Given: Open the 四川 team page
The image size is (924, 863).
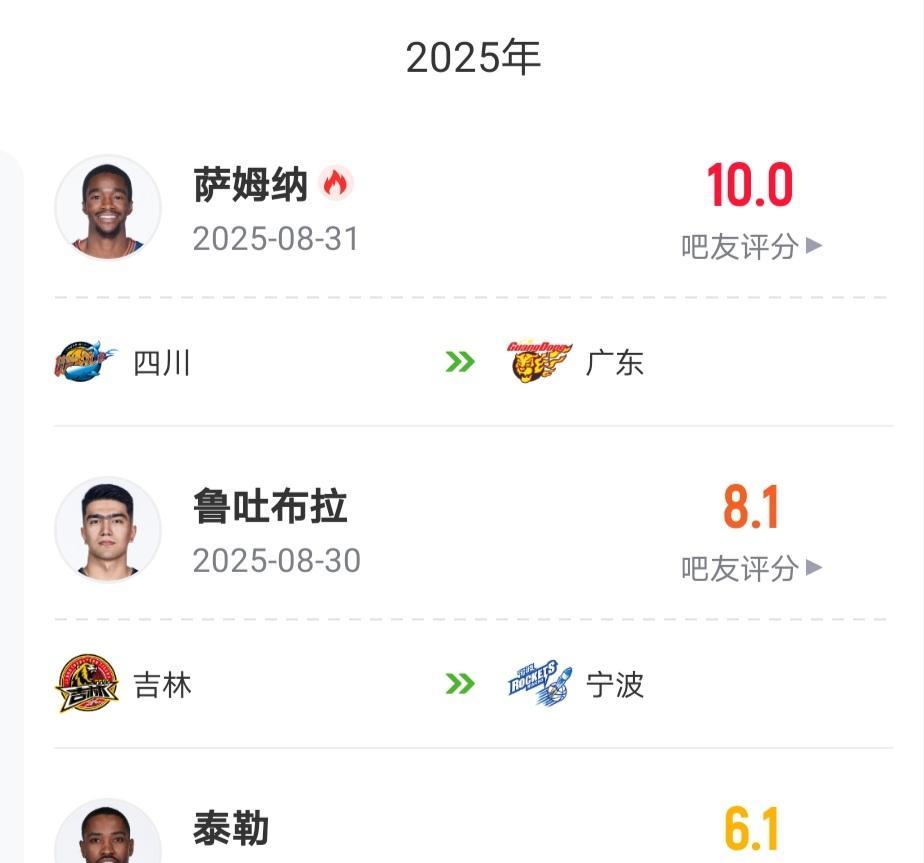Looking at the screenshot, I should 161,362.
